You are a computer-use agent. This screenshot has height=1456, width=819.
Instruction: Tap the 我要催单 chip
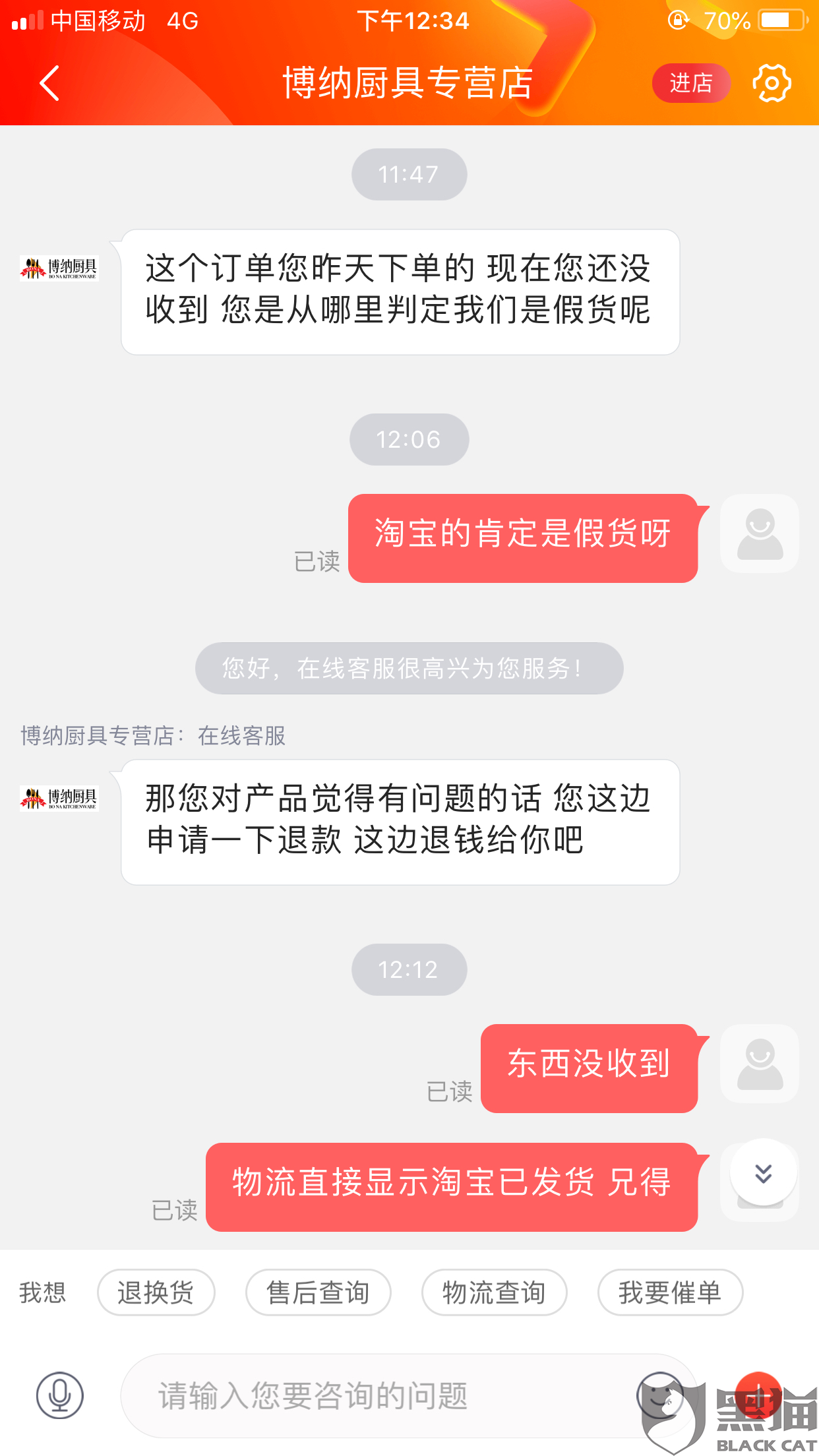pos(670,1292)
